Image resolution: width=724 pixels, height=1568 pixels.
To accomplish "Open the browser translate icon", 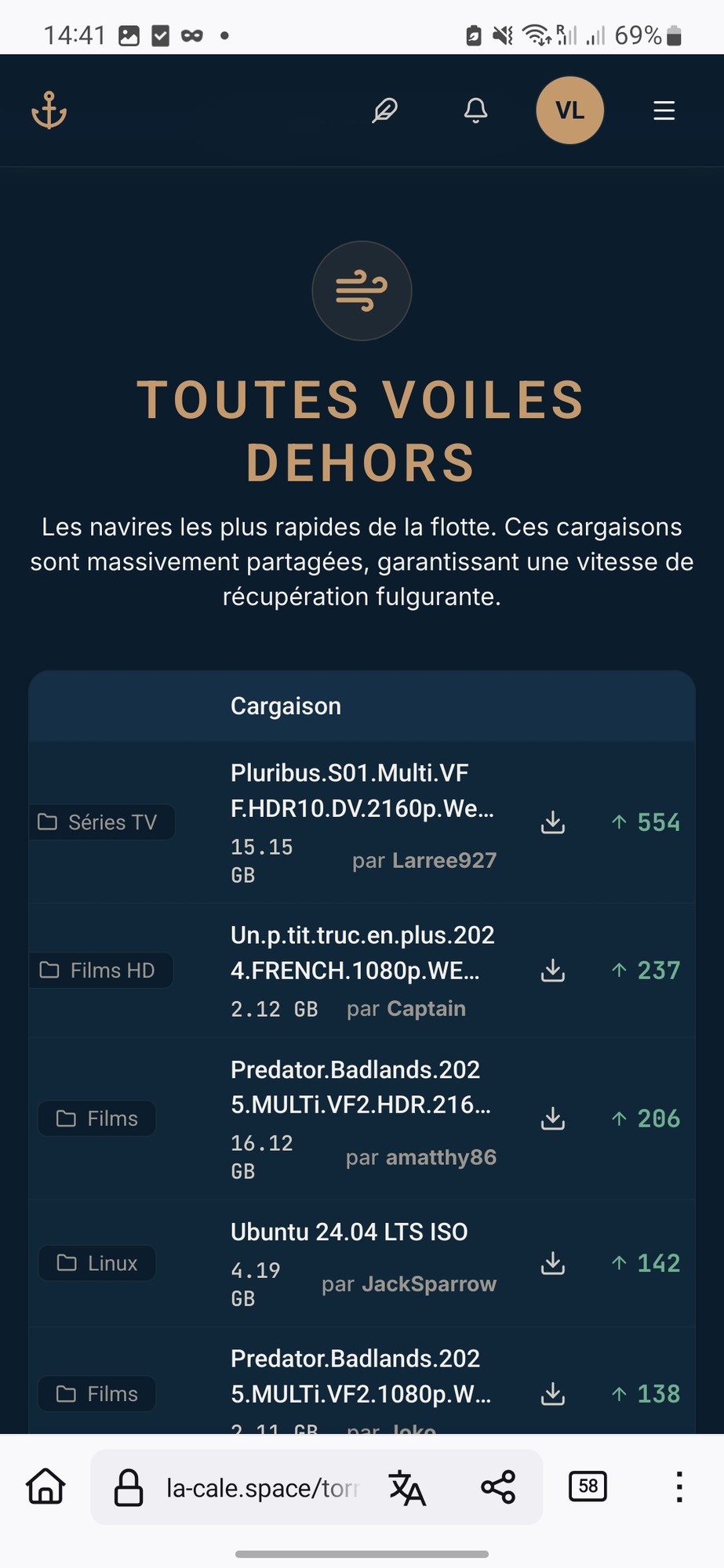I will (x=407, y=1487).
